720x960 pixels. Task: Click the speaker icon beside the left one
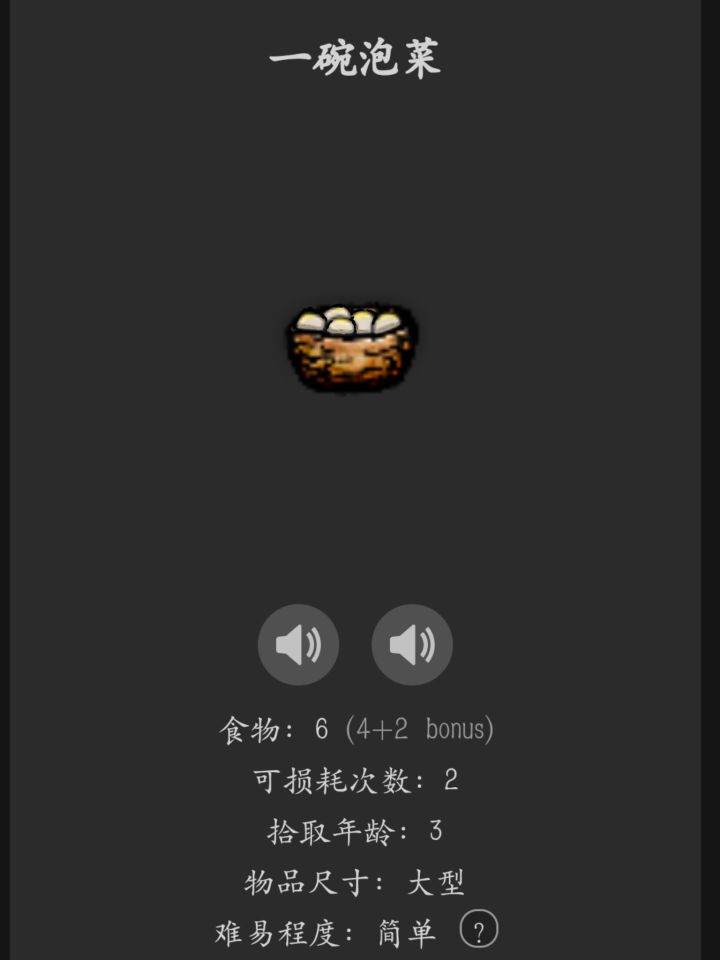coord(413,644)
